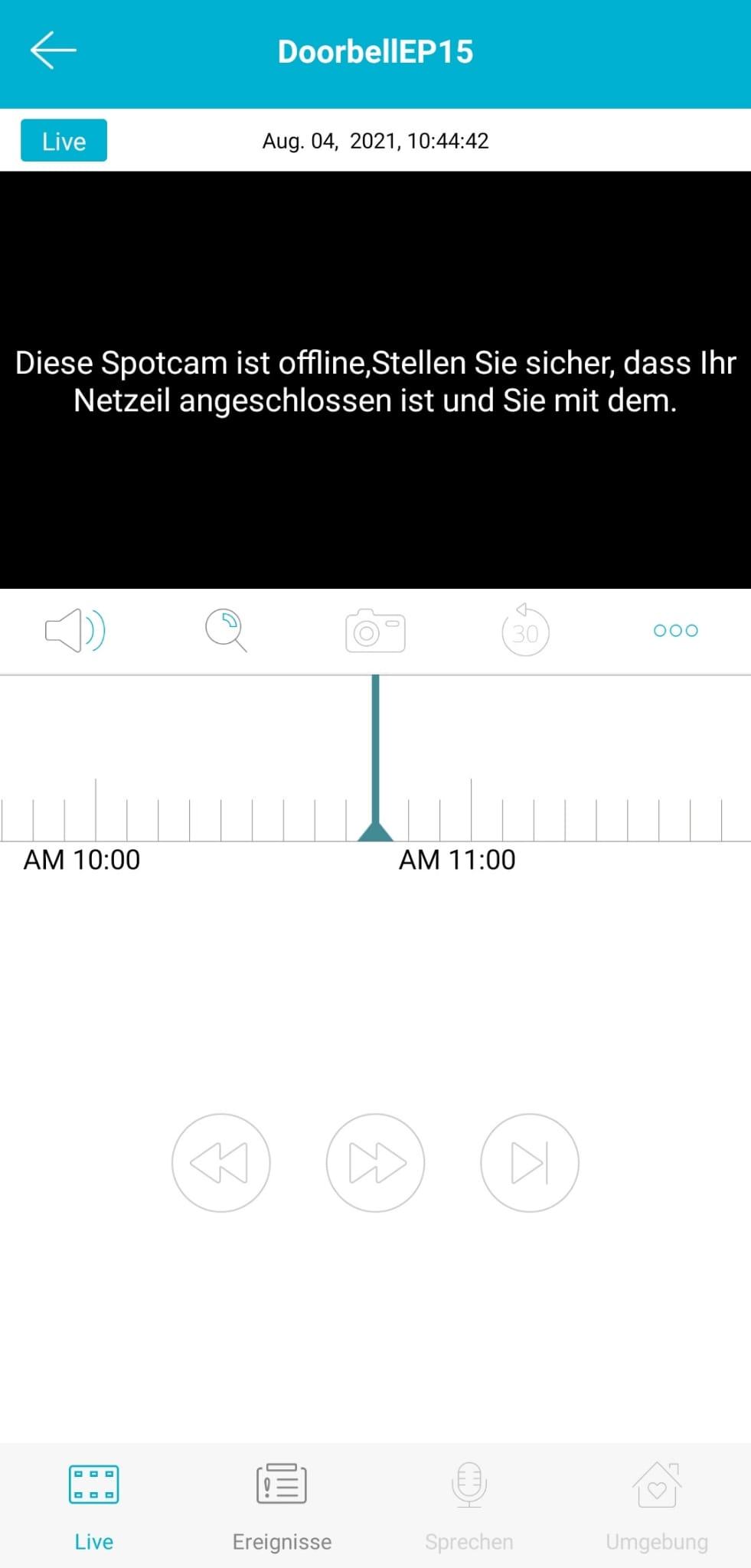Skip to the end of playback
The image size is (751, 1568).
[529, 1162]
